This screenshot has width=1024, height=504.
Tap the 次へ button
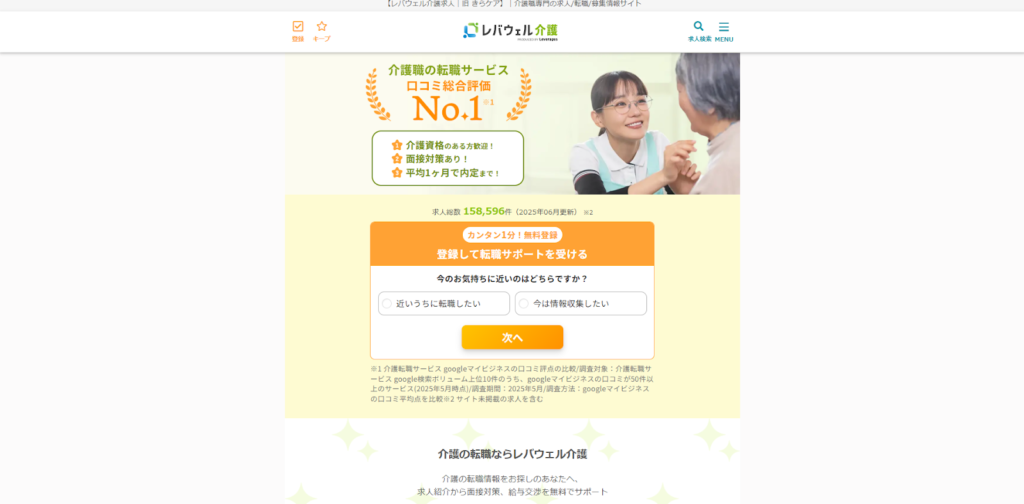[512, 338]
